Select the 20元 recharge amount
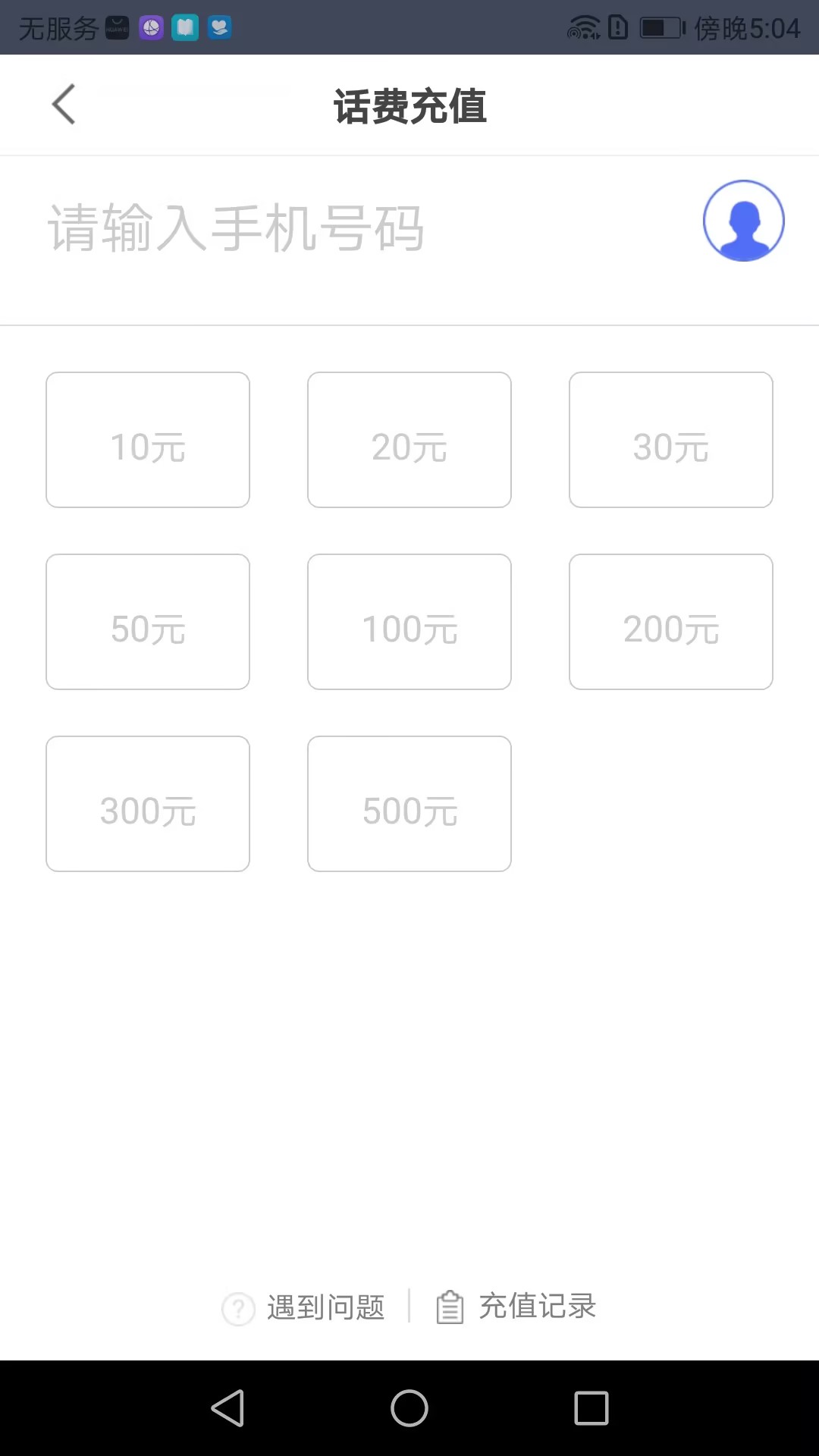Viewport: 819px width, 1456px height. [409, 440]
